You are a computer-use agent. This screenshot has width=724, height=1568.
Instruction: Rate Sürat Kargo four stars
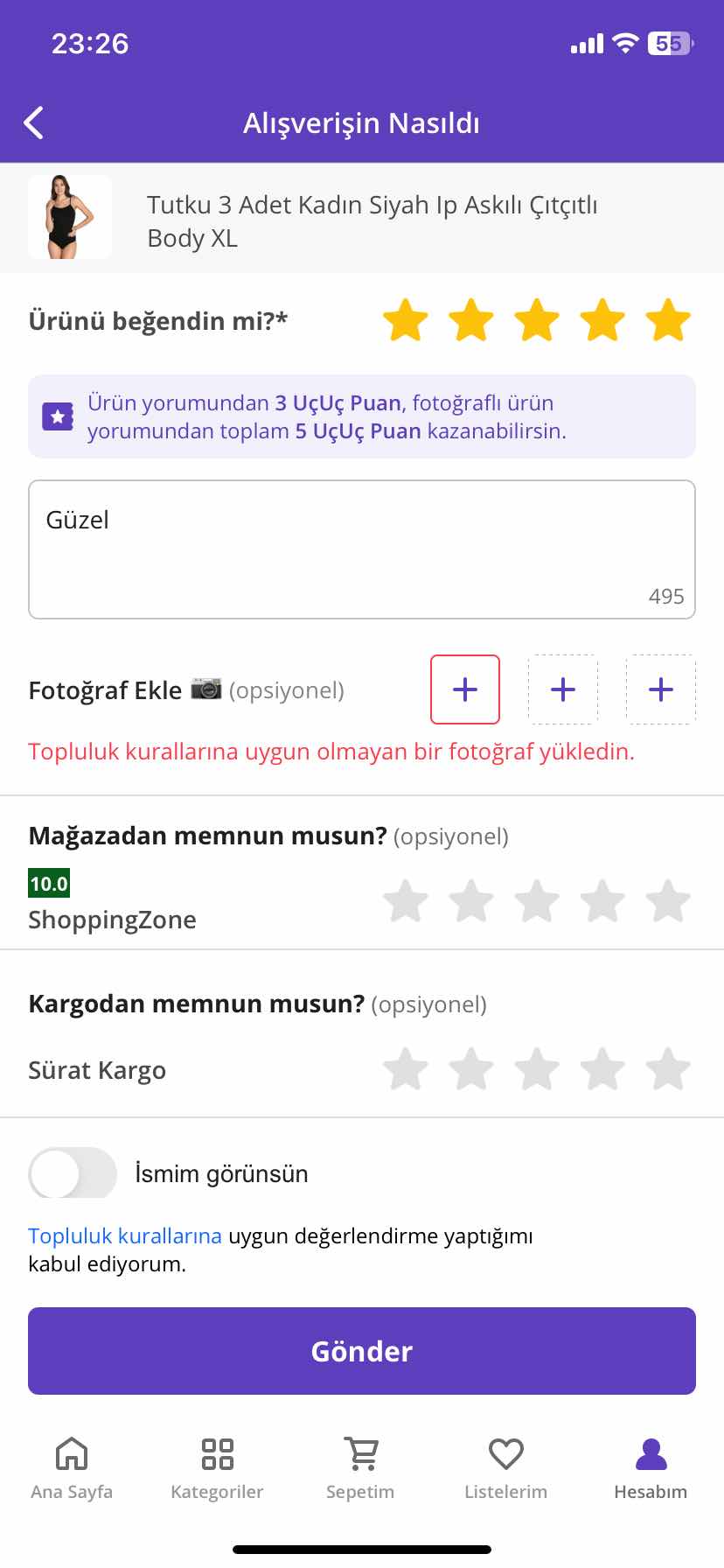pos(603,1069)
